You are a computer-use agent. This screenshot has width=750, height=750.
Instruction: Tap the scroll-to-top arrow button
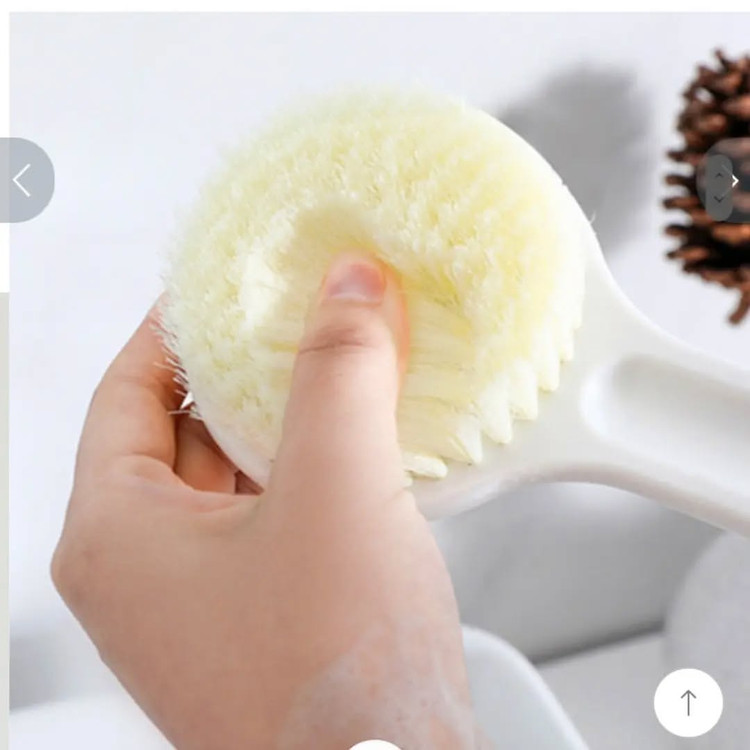(x=688, y=702)
